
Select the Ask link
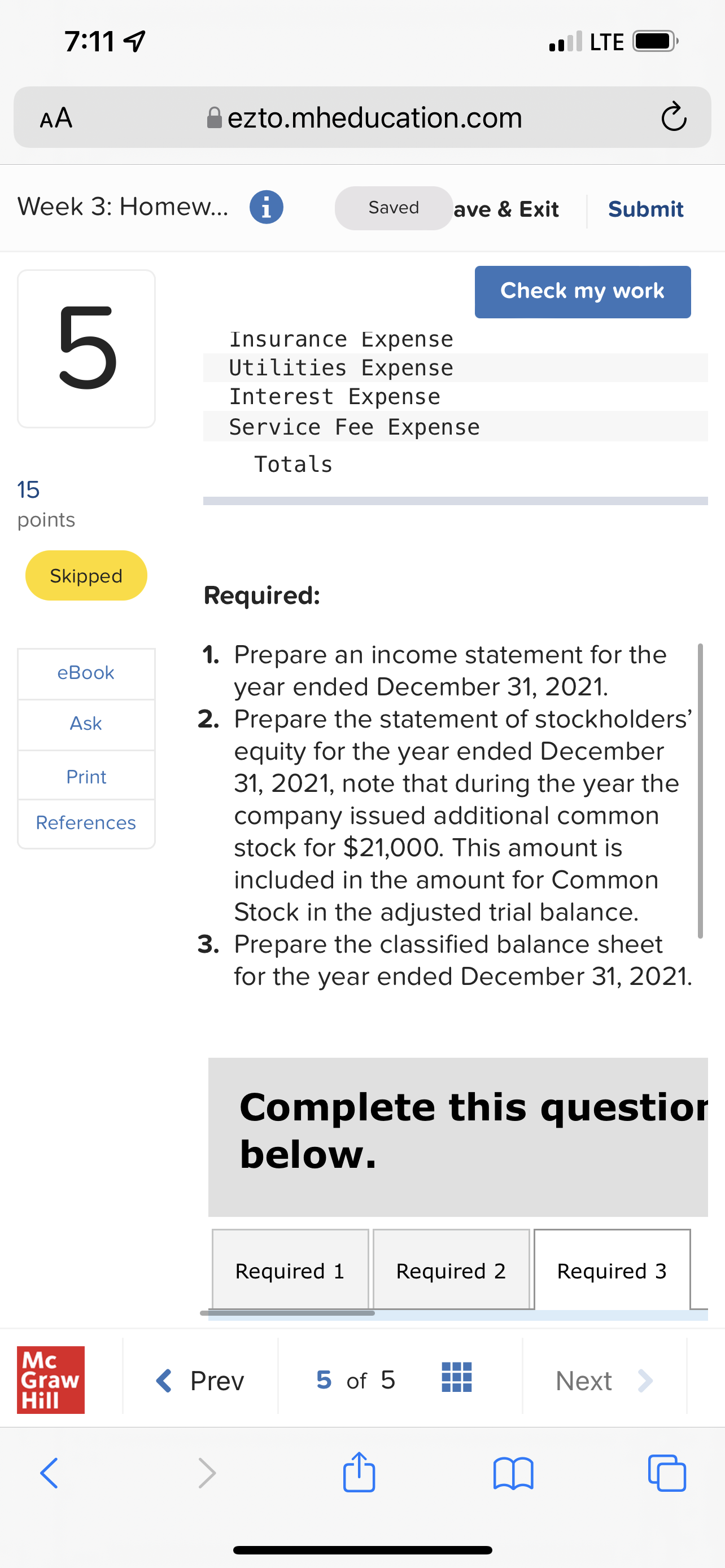click(x=86, y=723)
